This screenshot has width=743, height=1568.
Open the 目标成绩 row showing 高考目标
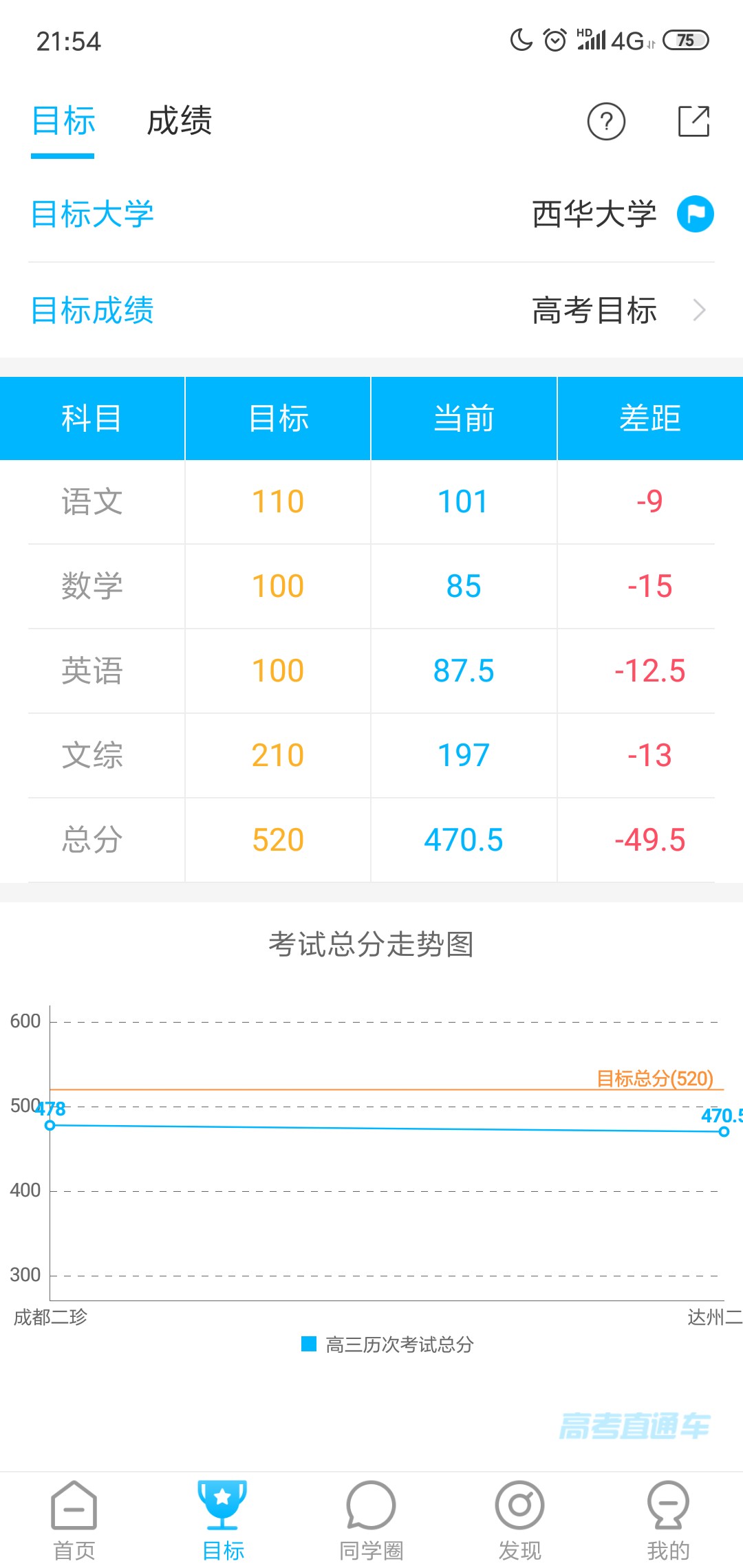pos(371,310)
